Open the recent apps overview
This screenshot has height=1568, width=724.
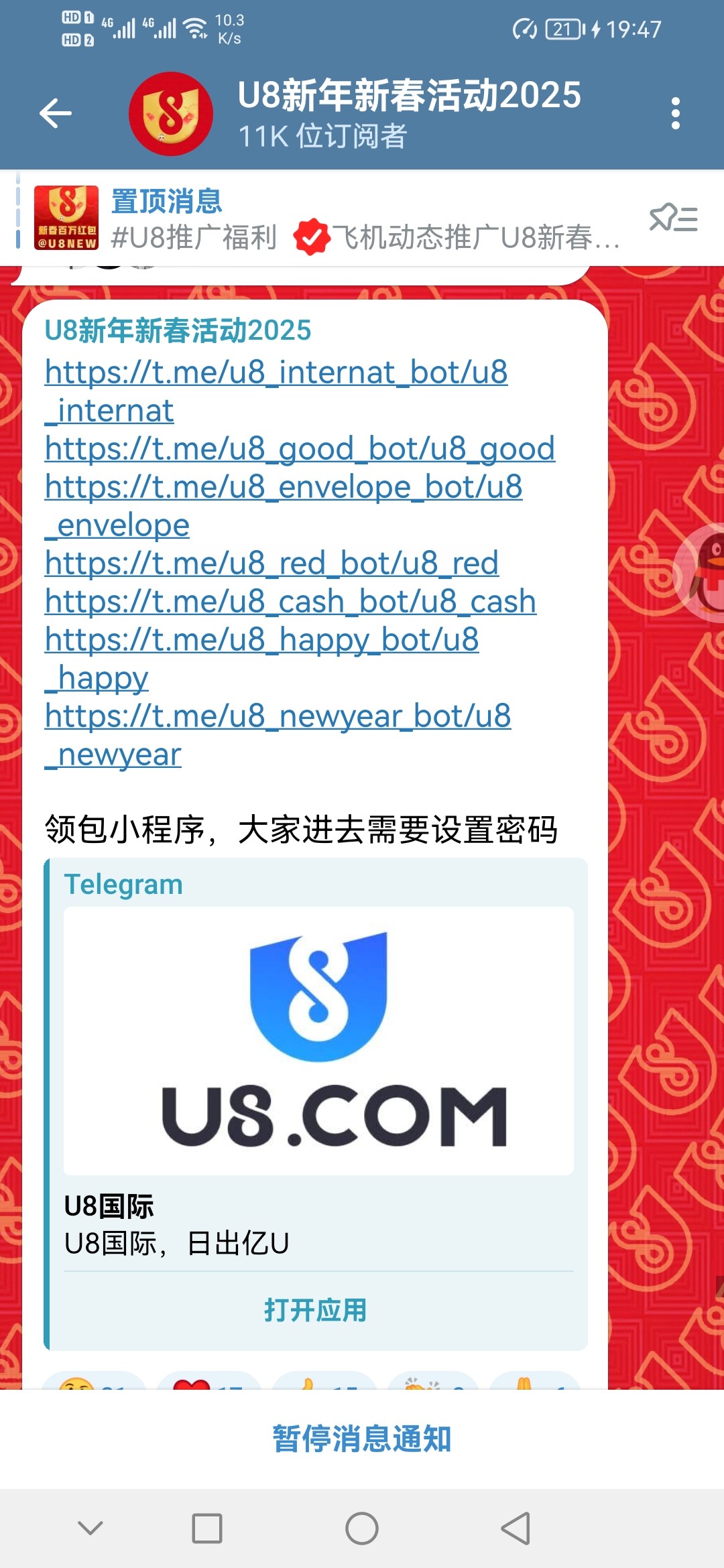pos(207,1528)
